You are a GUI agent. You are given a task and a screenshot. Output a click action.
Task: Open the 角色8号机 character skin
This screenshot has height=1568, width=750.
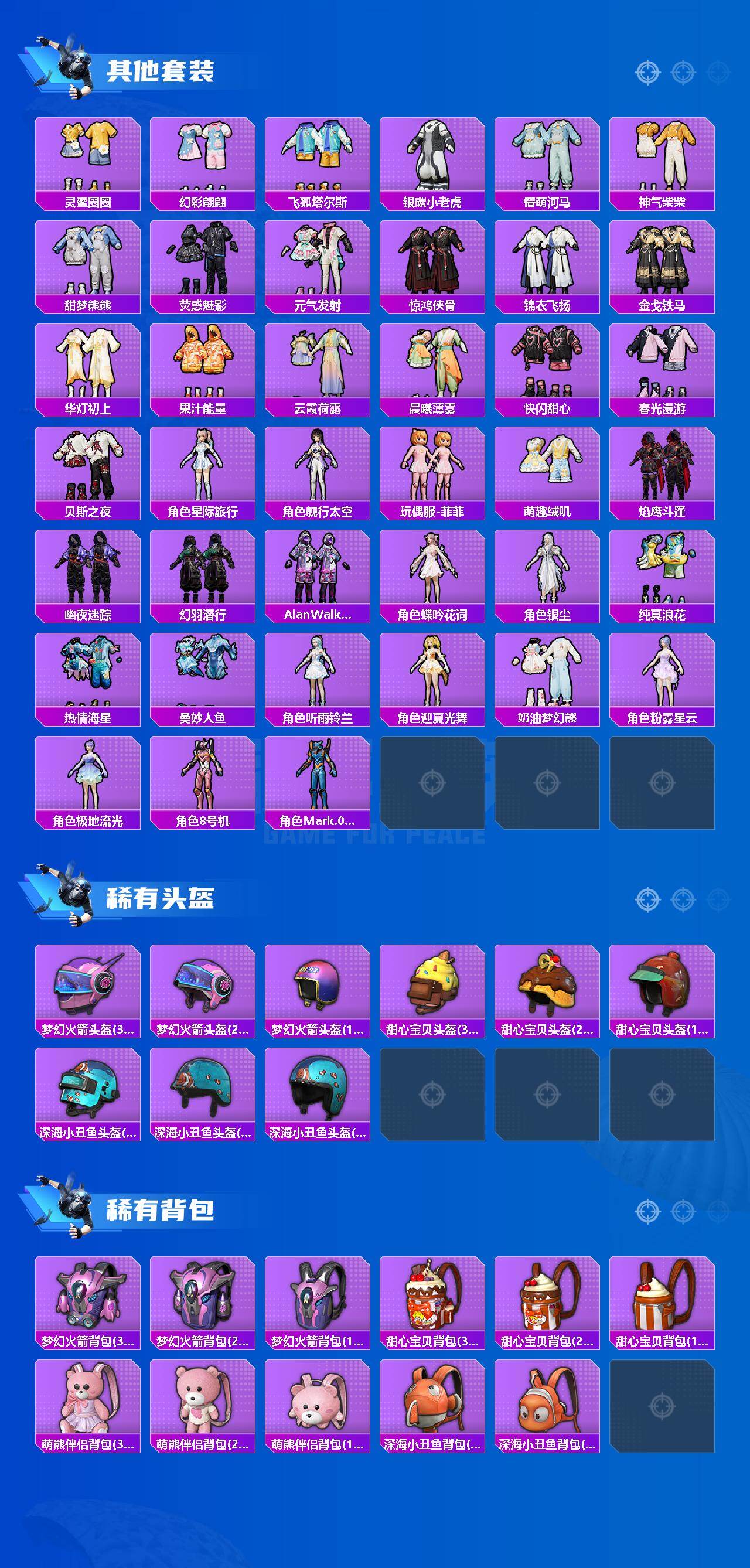(x=204, y=782)
